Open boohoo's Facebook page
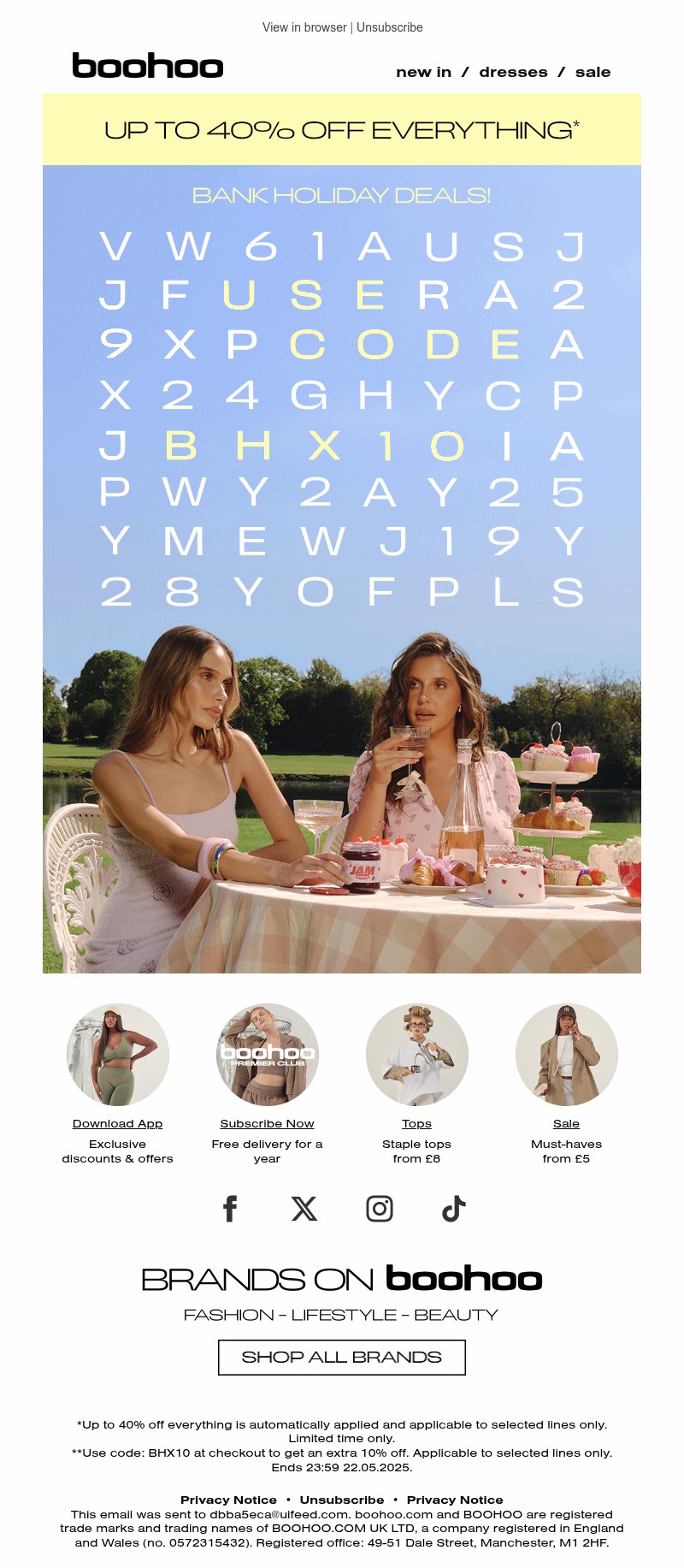Viewport: 684px width, 1568px height. (230, 1209)
